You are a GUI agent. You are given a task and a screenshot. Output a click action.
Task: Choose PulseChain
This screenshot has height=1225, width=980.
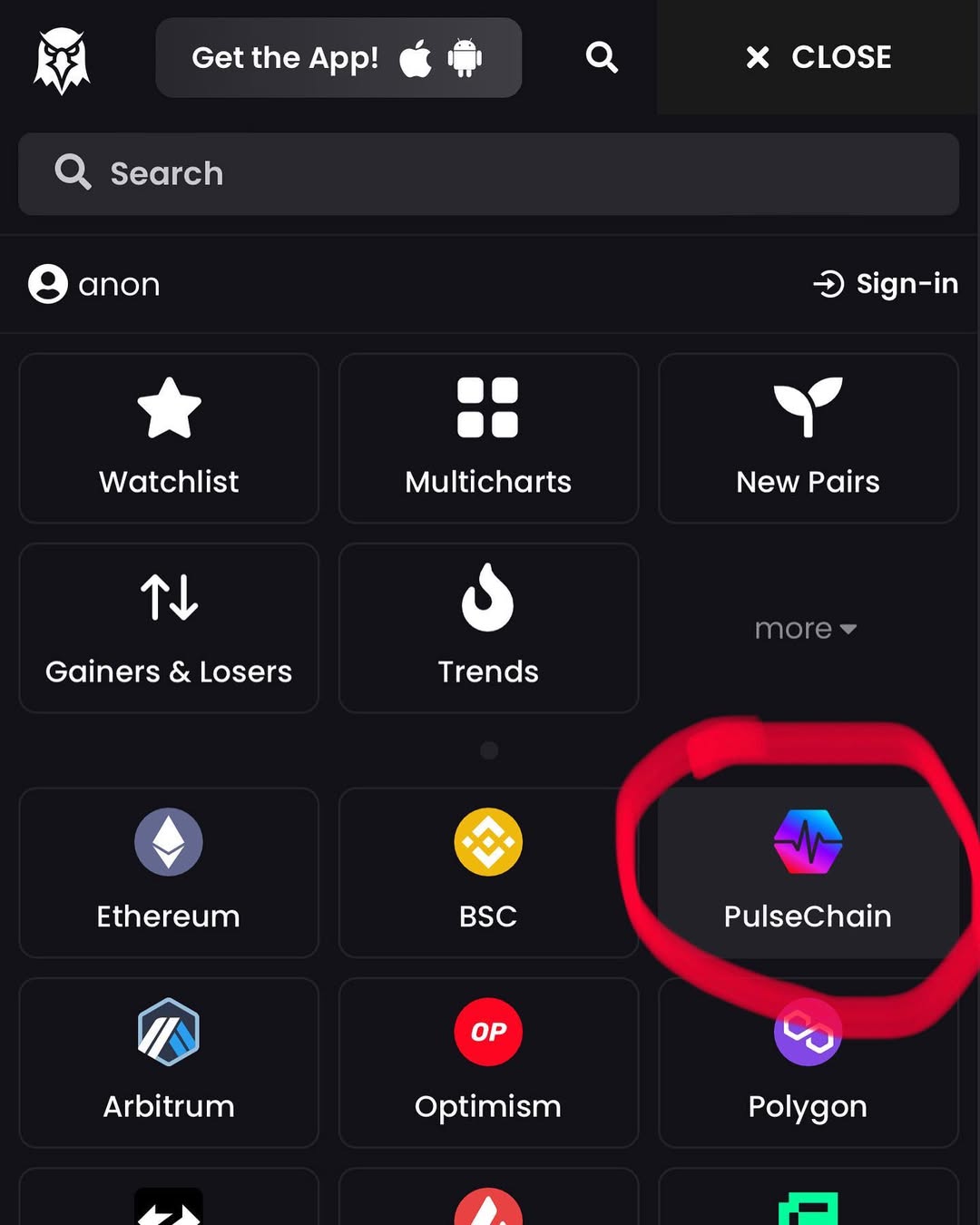click(x=808, y=873)
